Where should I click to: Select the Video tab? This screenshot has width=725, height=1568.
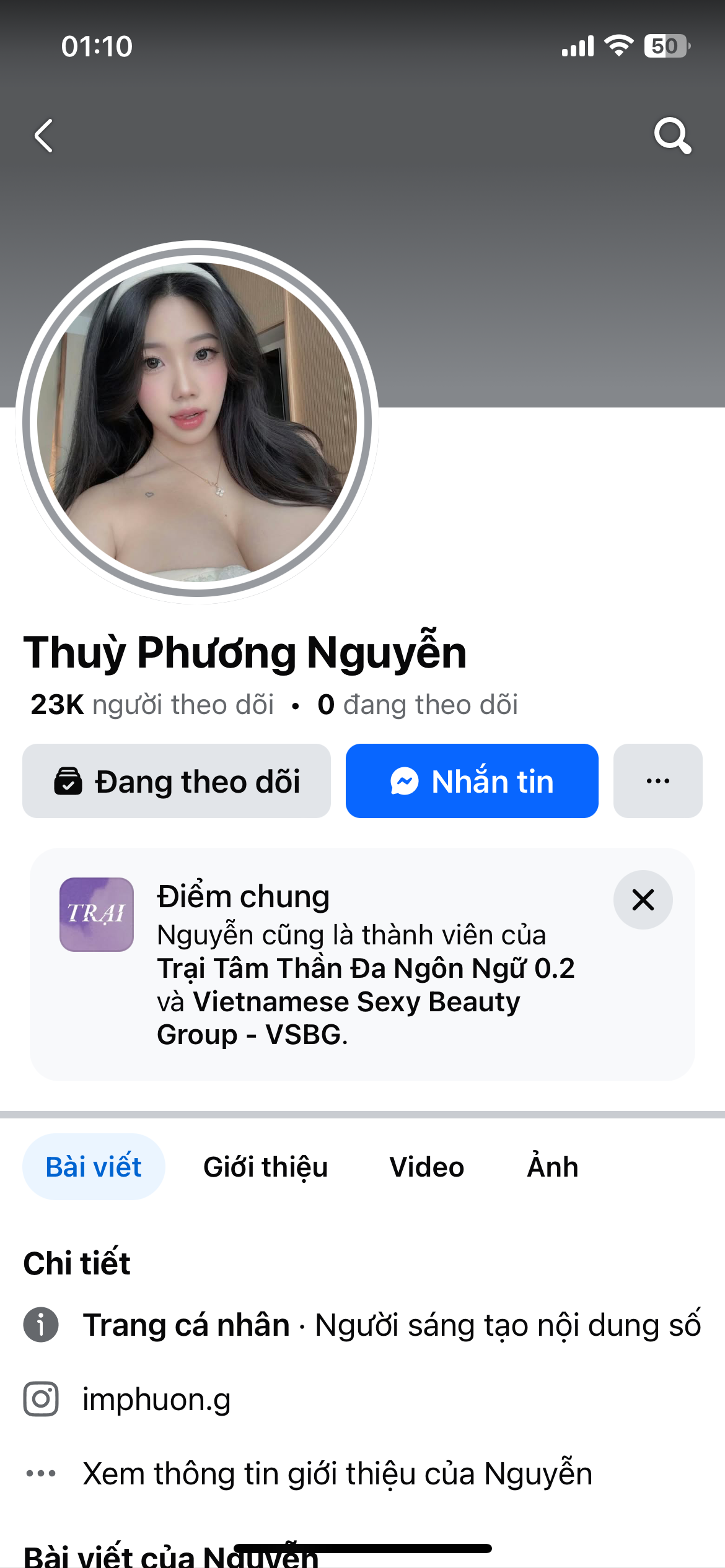click(x=426, y=1167)
